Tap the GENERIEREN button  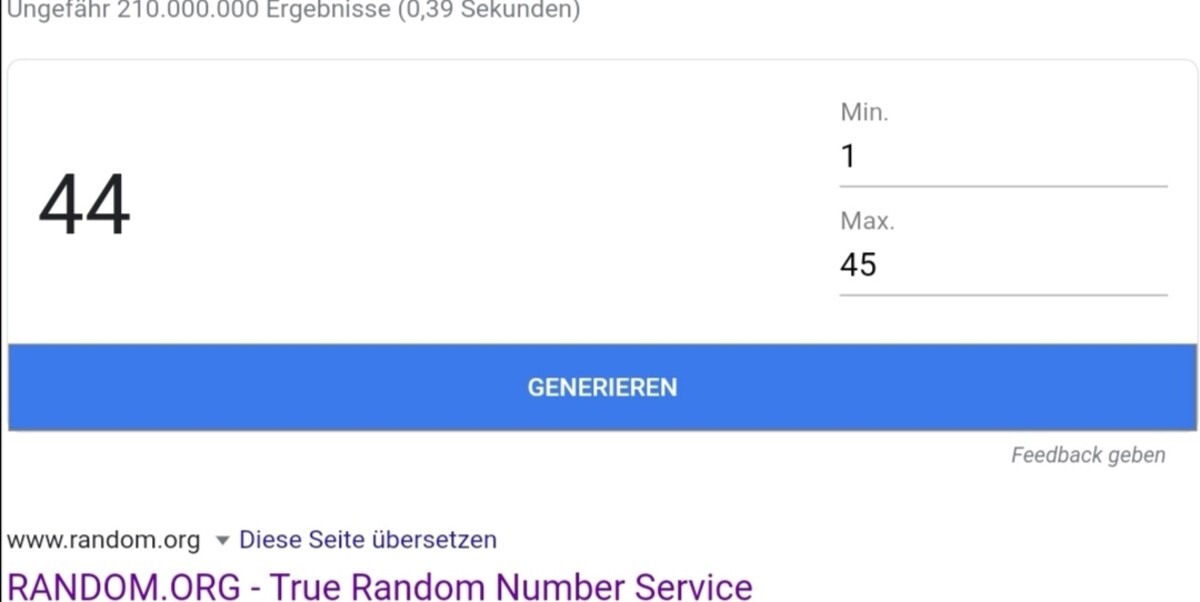[602, 388]
